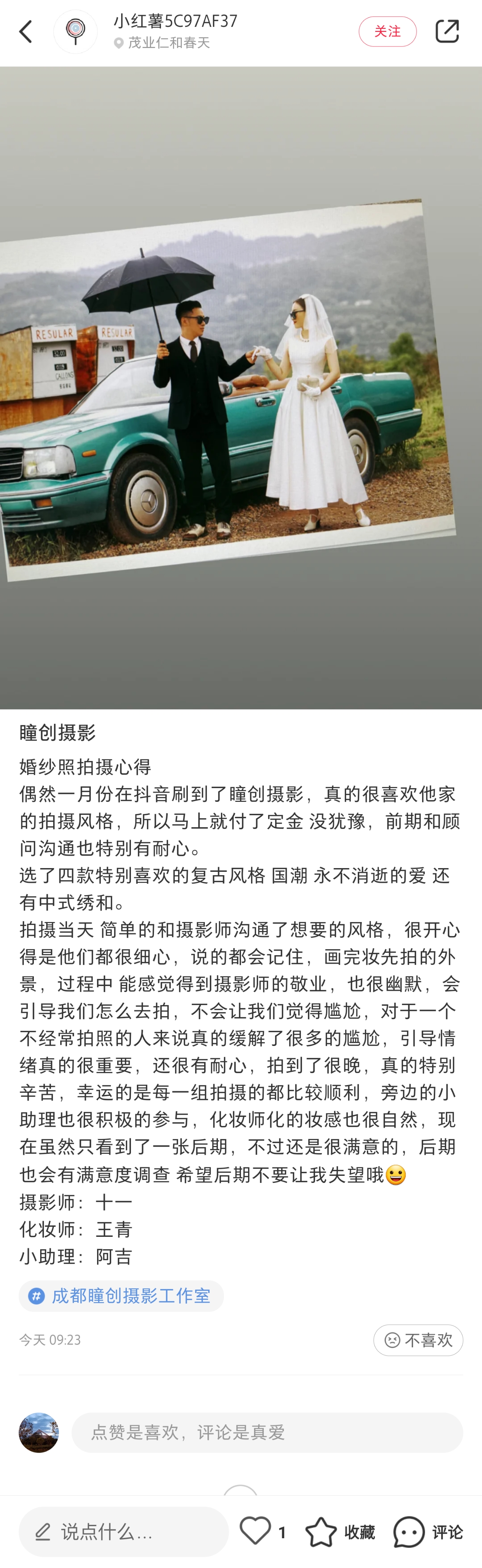
Task: Mark post as 不喜欢
Action: pos(418,1340)
